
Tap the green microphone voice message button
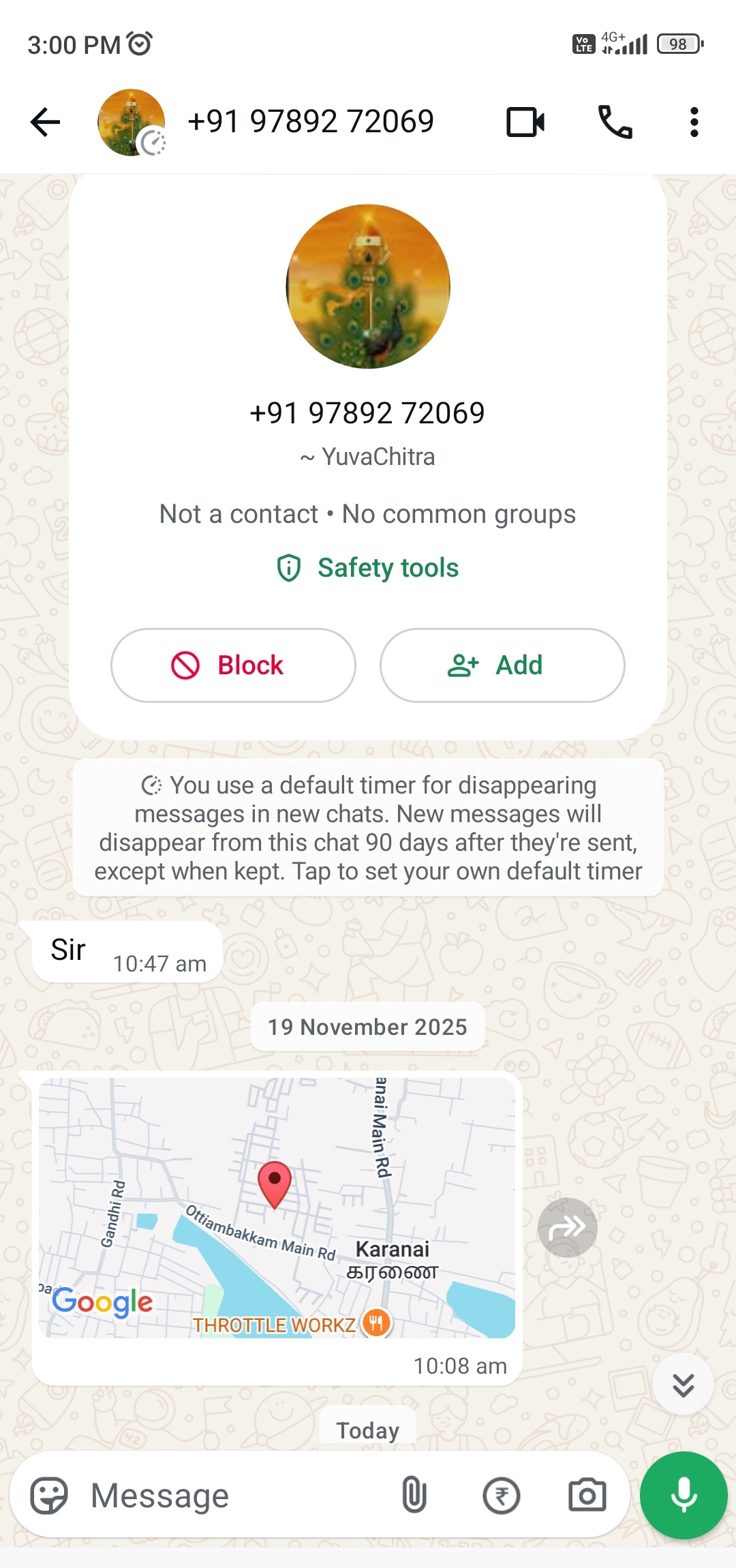(x=684, y=1496)
